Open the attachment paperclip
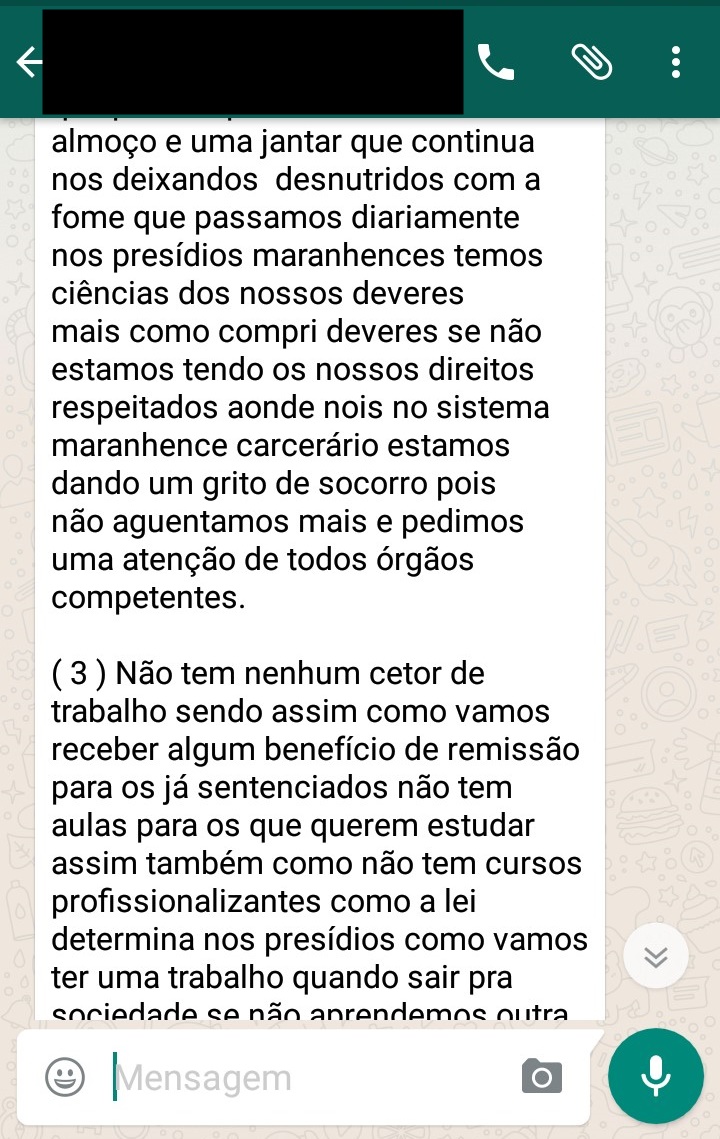 tap(591, 63)
